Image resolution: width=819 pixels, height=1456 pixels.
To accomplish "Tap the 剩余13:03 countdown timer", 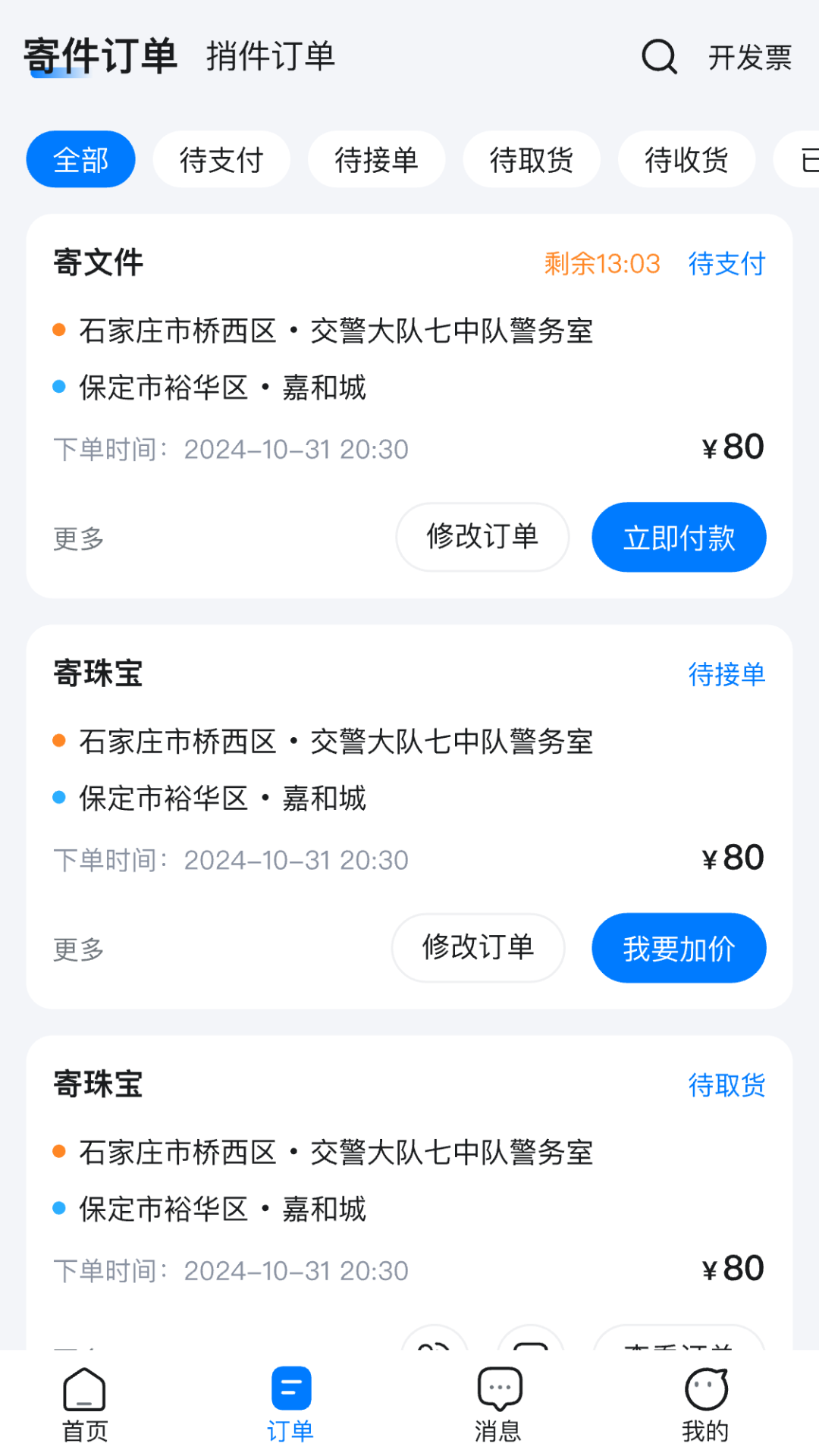I will (601, 263).
